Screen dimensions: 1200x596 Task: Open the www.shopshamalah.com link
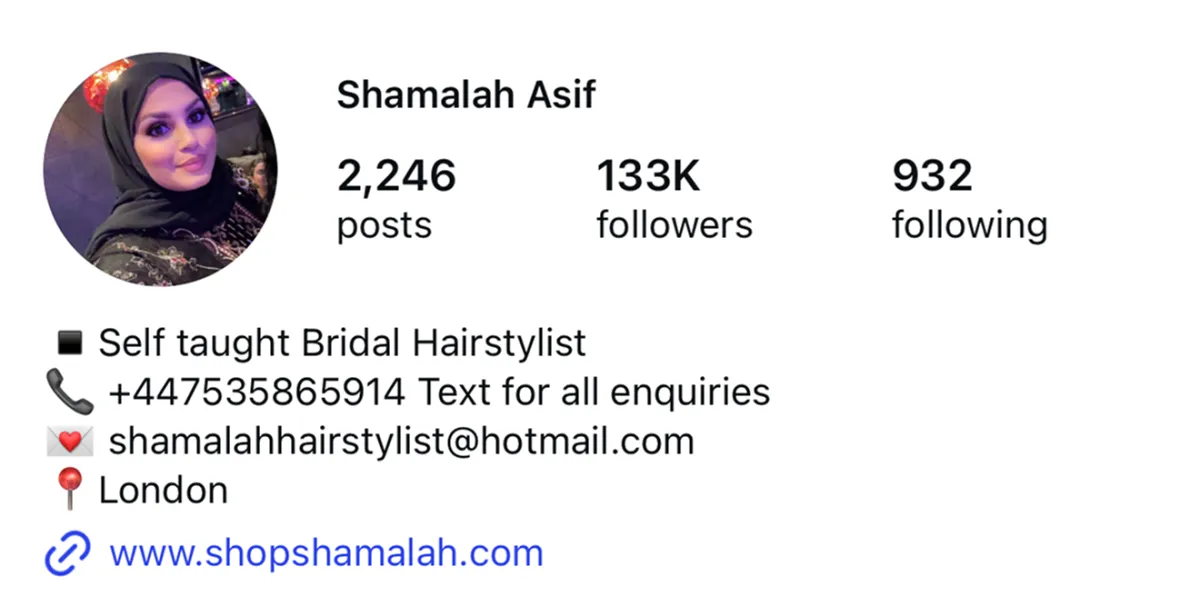[x=325, y=553]
